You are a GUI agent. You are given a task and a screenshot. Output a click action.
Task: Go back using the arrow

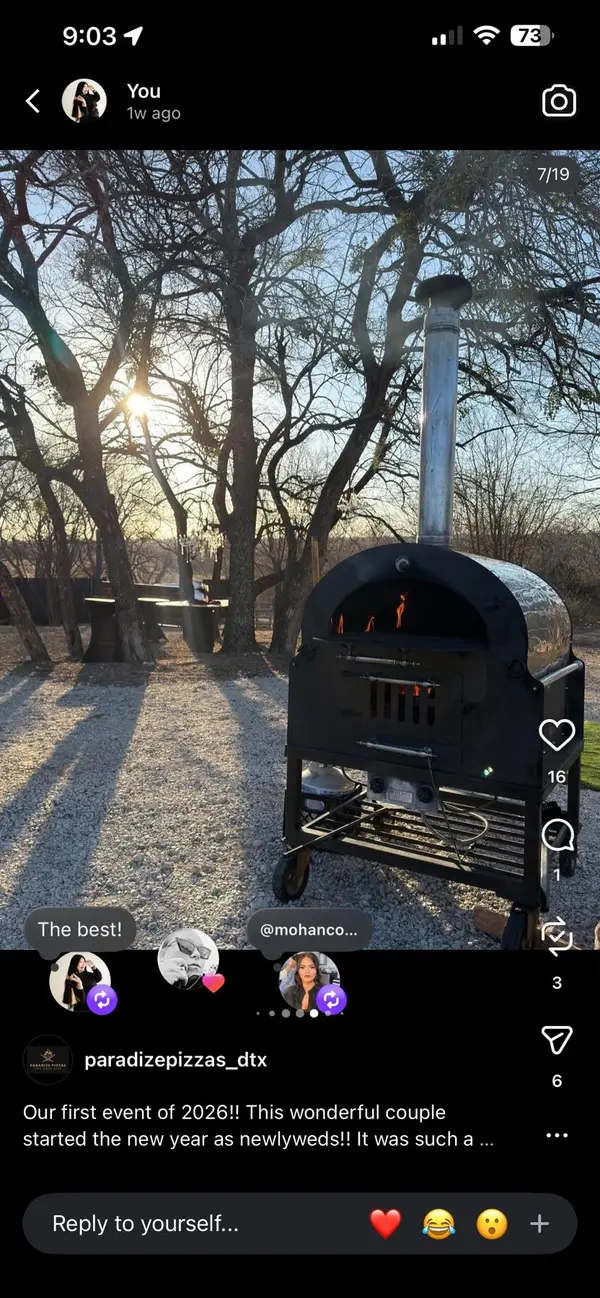[33, 100]
